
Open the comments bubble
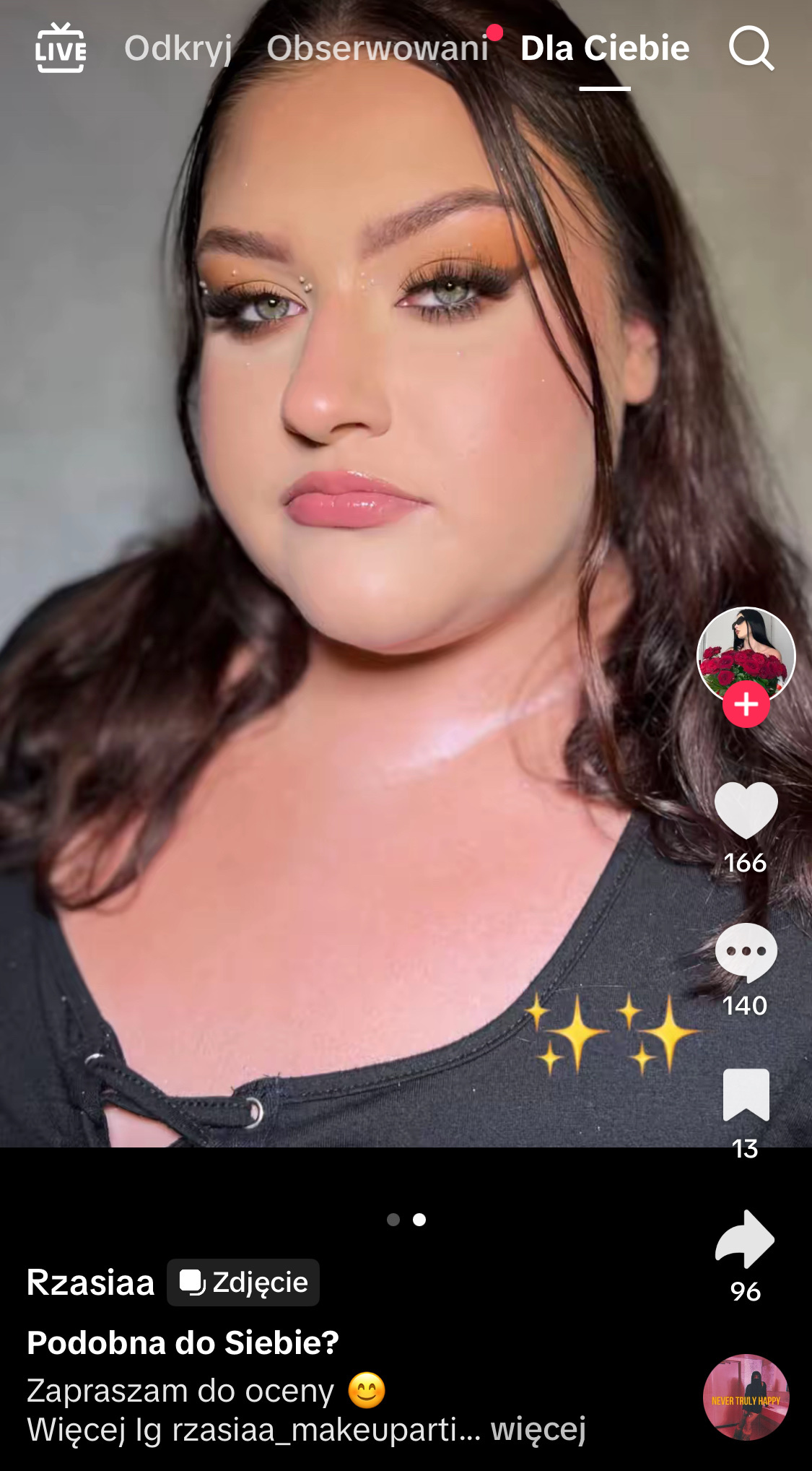coord(746,953)
